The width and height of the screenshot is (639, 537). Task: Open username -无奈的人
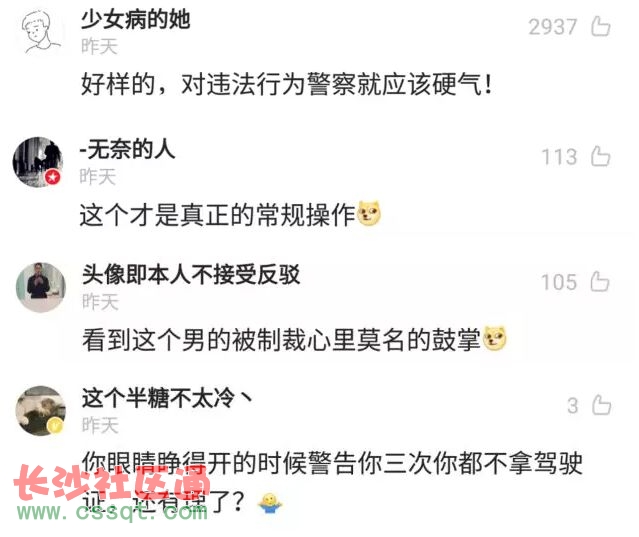pyautogui.click(x=127, y=150)
